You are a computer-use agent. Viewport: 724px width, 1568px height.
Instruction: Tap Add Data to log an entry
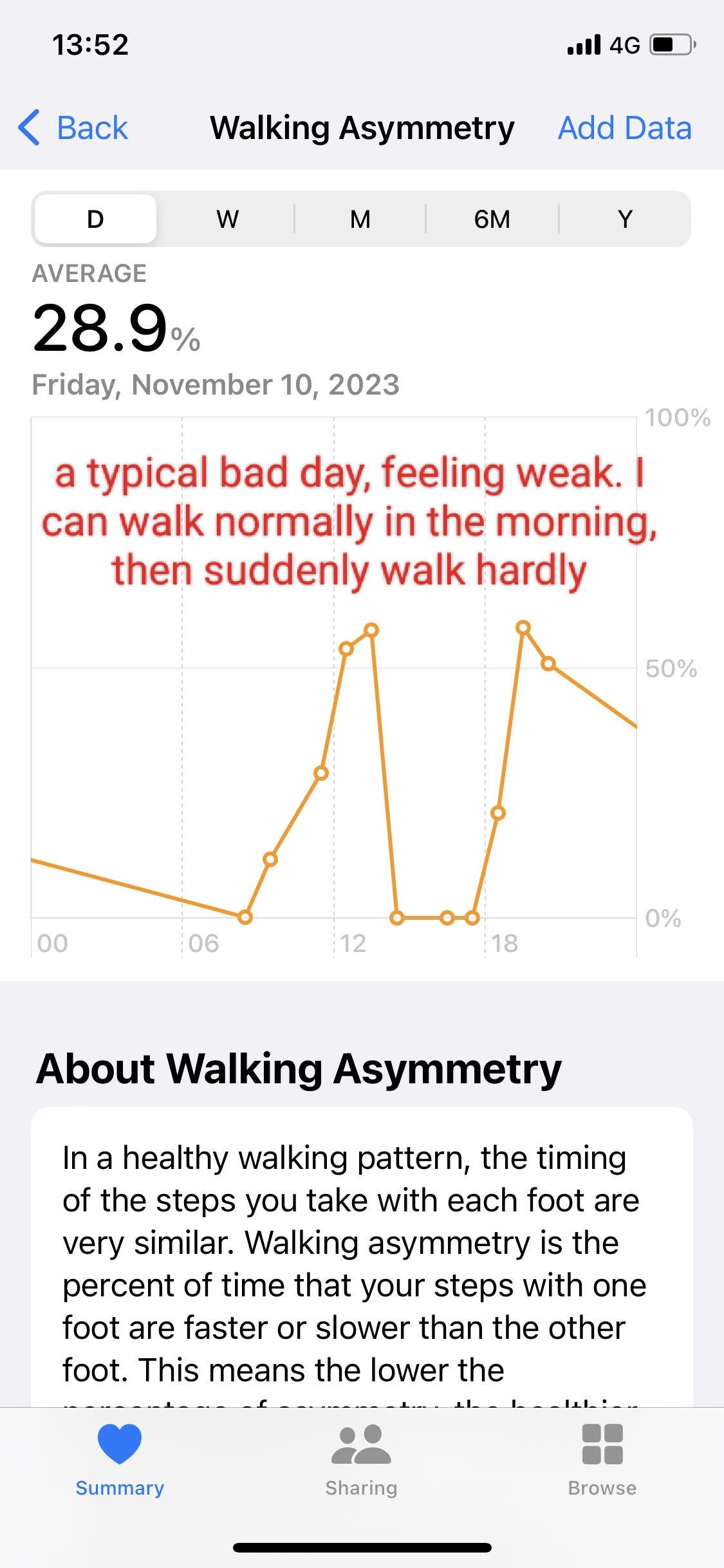pyautogui.click(x=624, y=127)
